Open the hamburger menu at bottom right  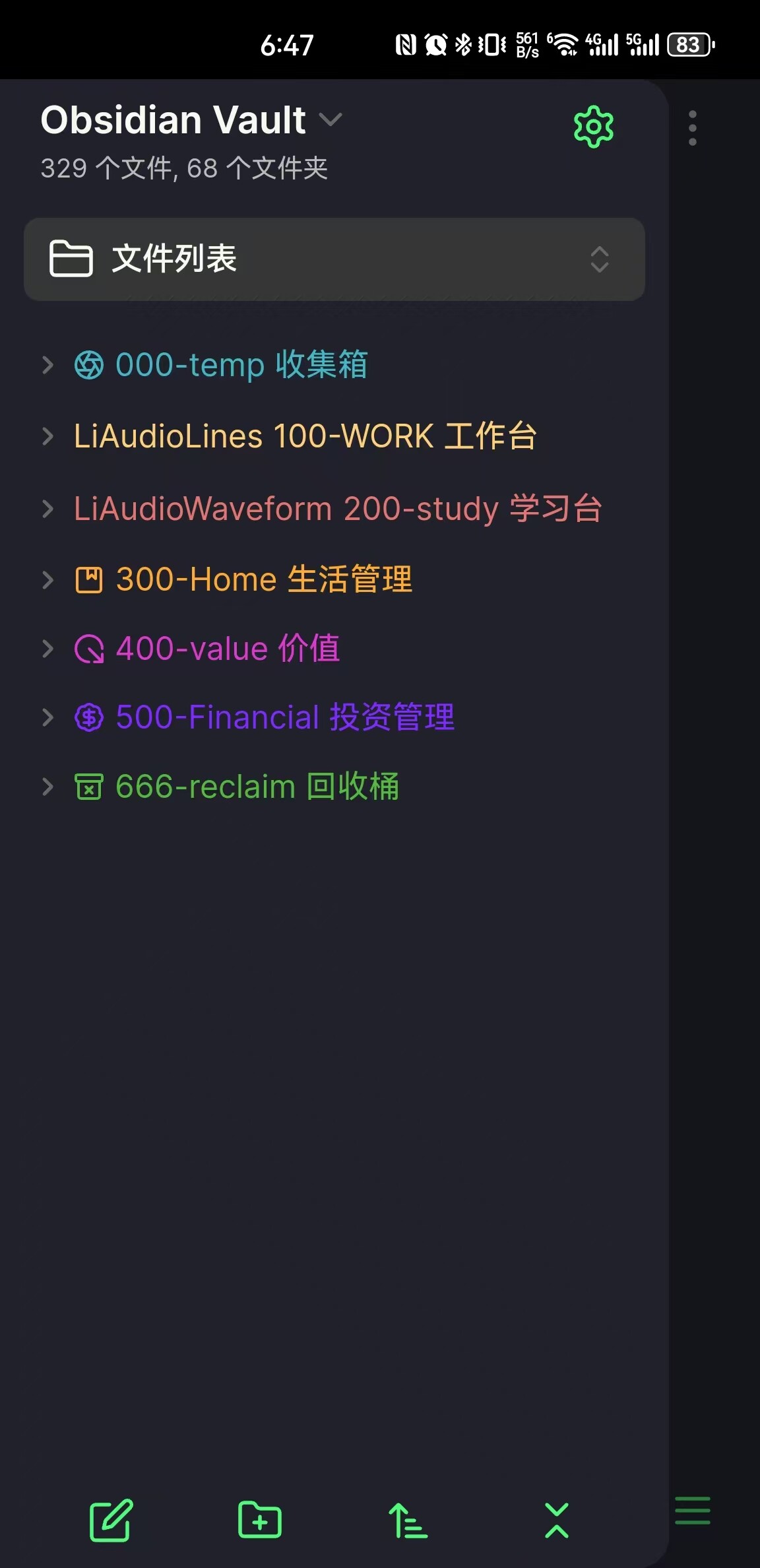tap(693, 1511)
